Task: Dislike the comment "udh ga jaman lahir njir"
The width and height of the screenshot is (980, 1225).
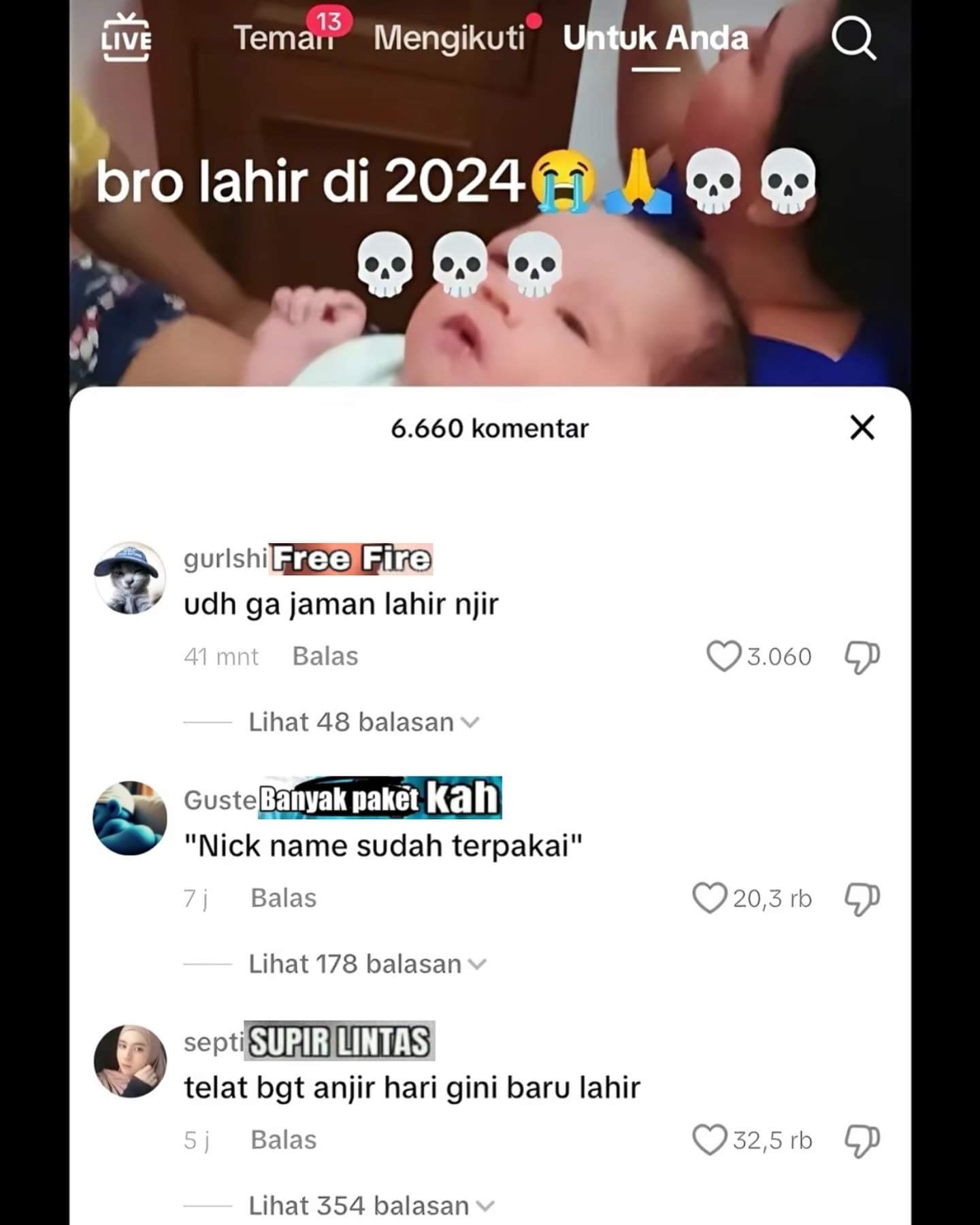Action: (862, 657)
